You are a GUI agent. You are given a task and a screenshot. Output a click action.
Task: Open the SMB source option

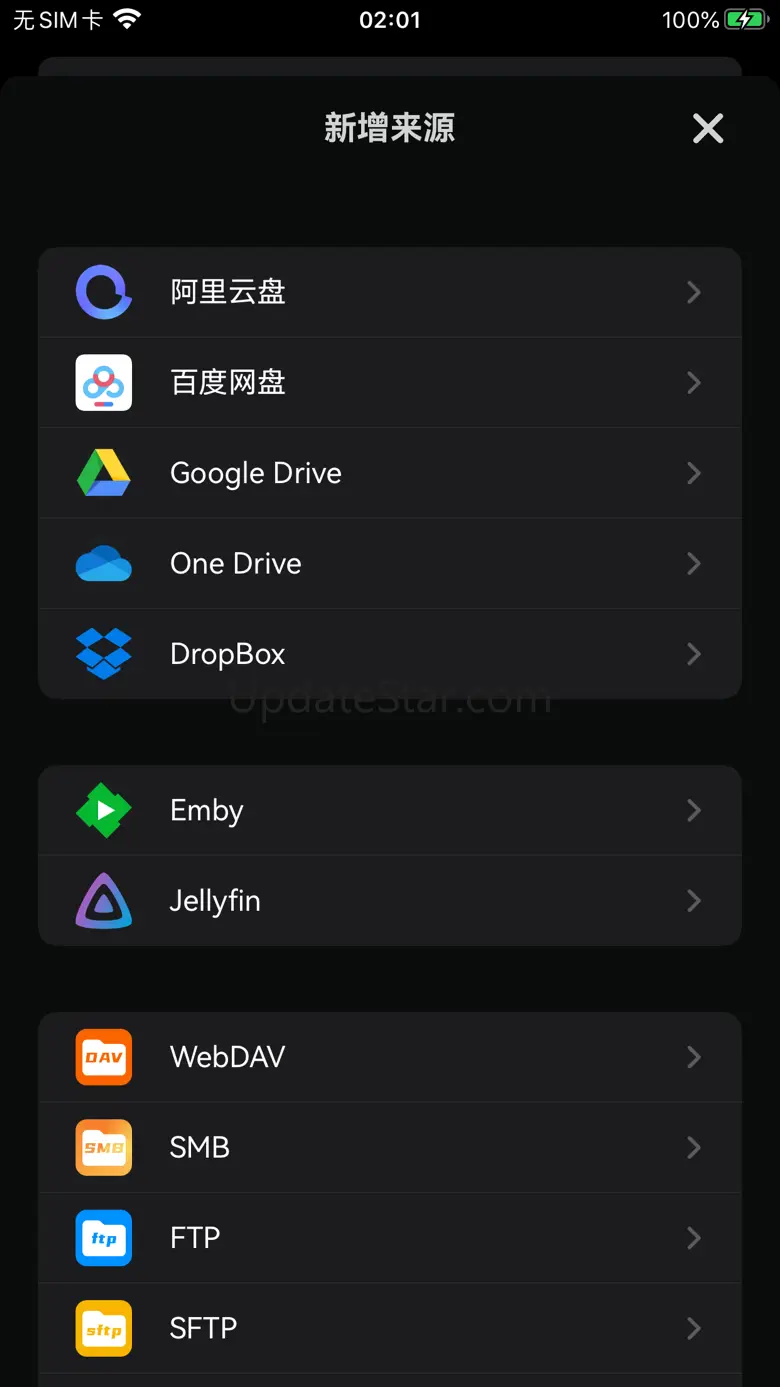[390, 1147]
